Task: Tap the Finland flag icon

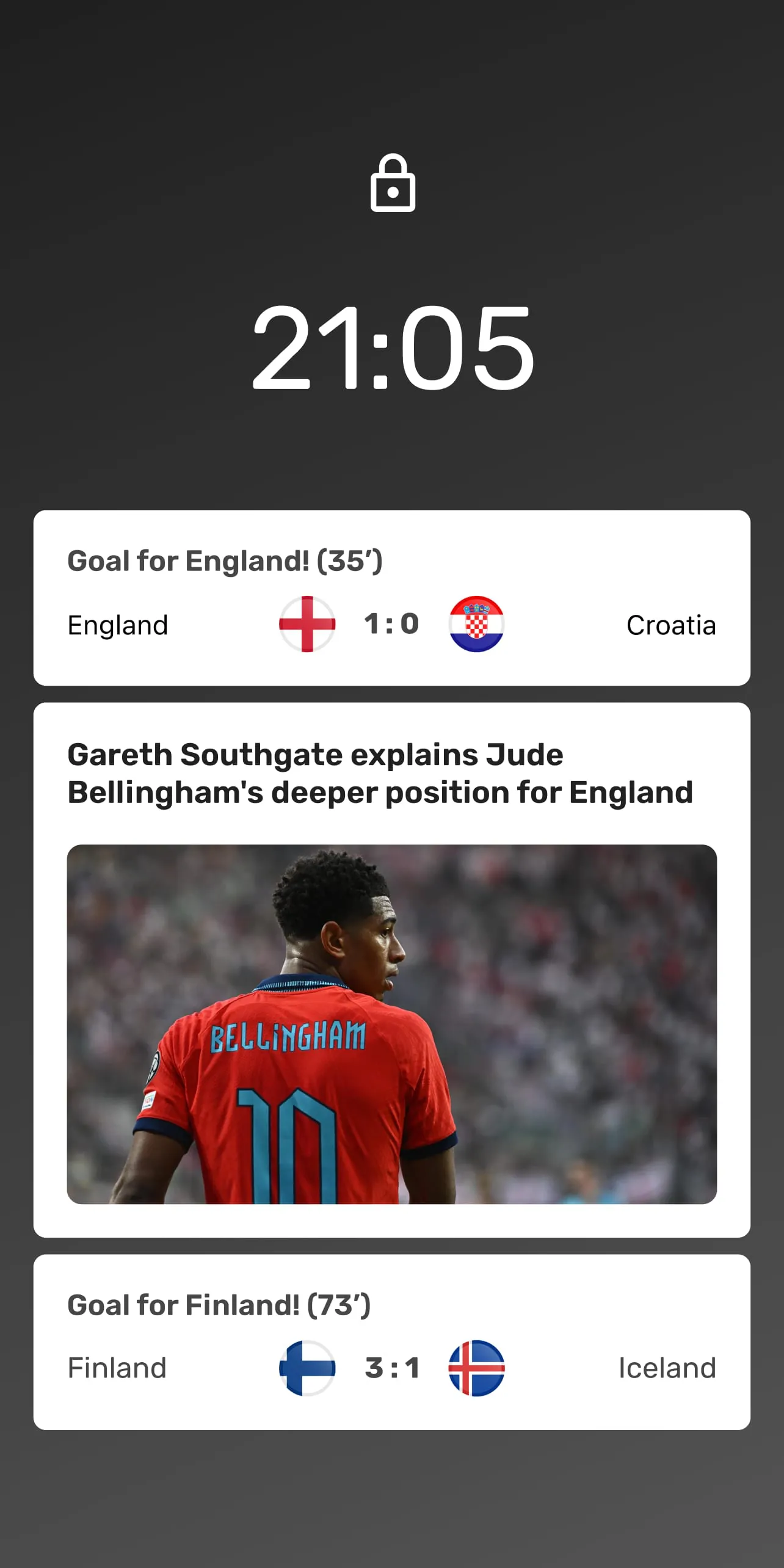Action: (307, 1367)
